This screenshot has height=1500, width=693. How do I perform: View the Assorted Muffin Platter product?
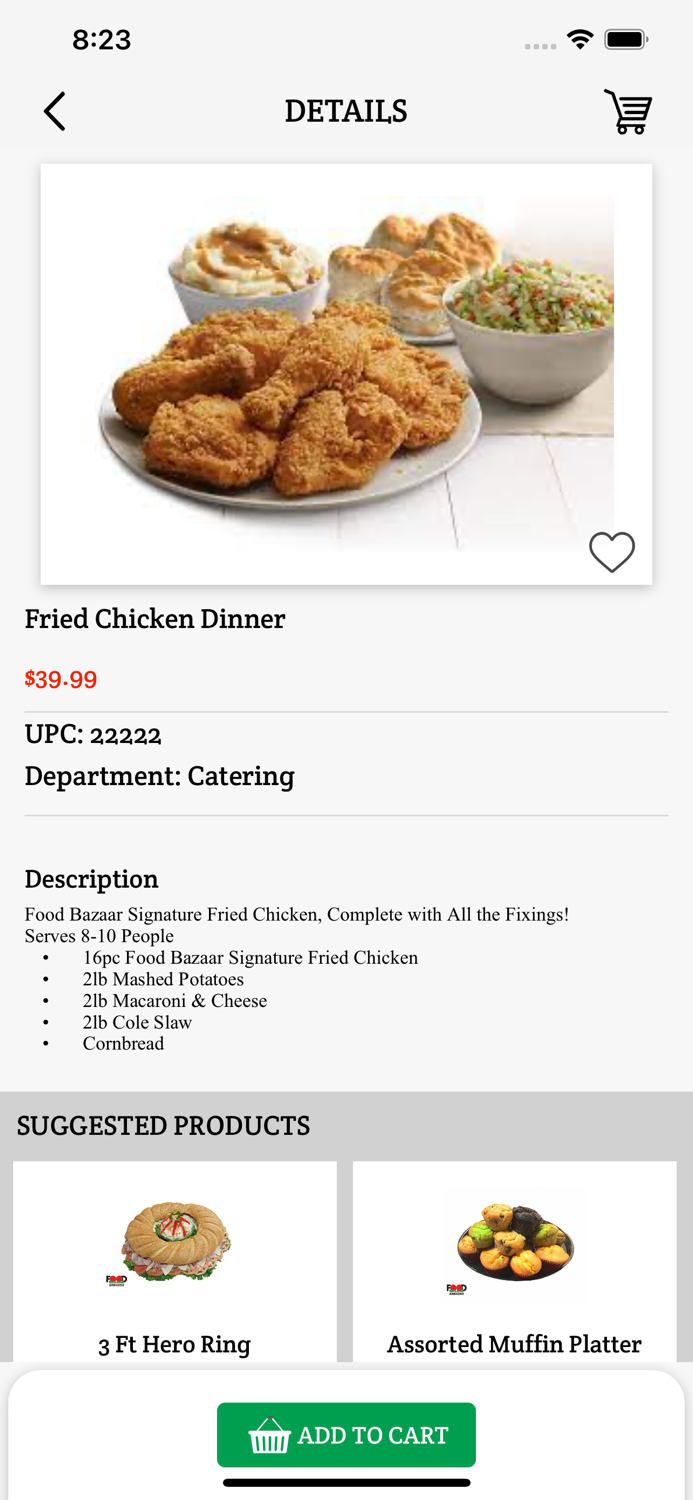pyautogui.click(x=514, y=1260)
